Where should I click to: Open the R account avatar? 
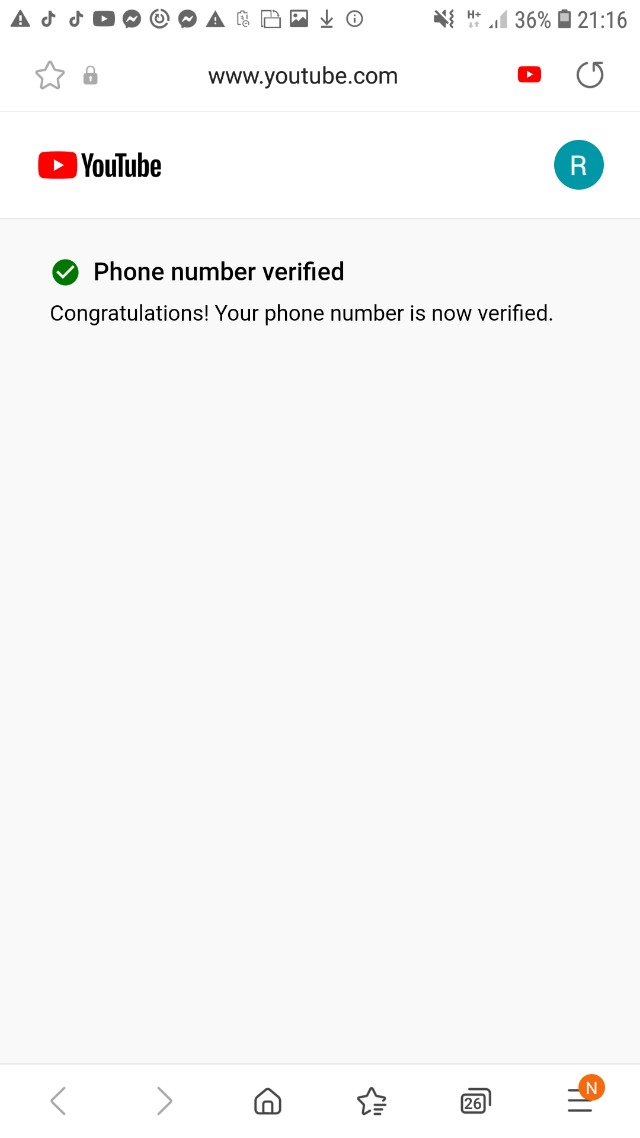(578, 165)
